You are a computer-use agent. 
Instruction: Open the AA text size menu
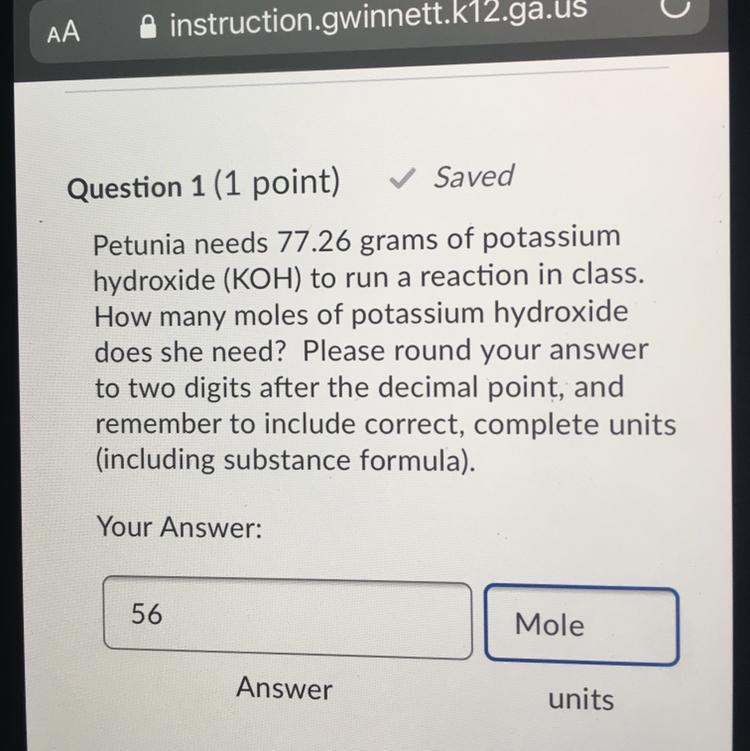[x=61, y=31]
